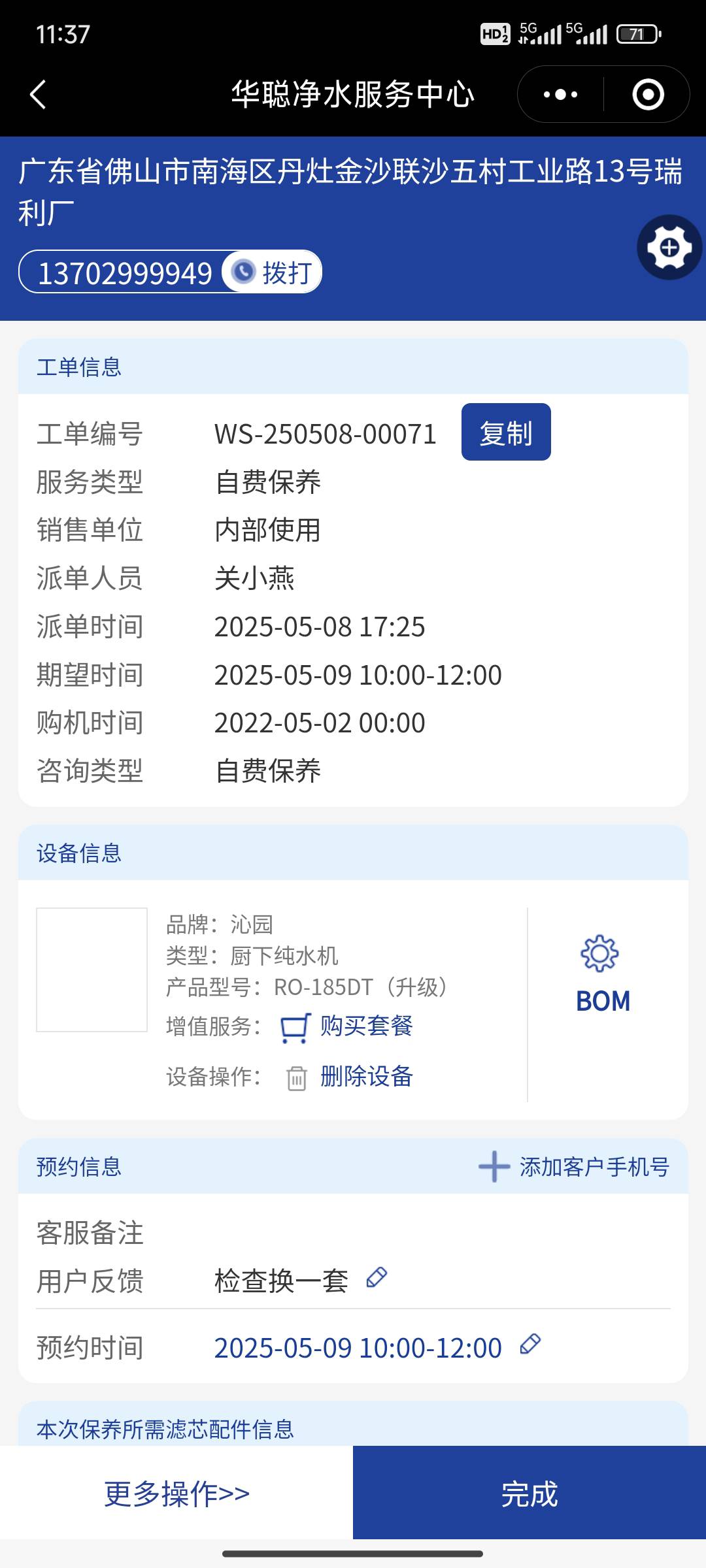The height and width of the screenshot is (1568, 706).
Task: Close the mini program with the circle button
Action: 648,95
